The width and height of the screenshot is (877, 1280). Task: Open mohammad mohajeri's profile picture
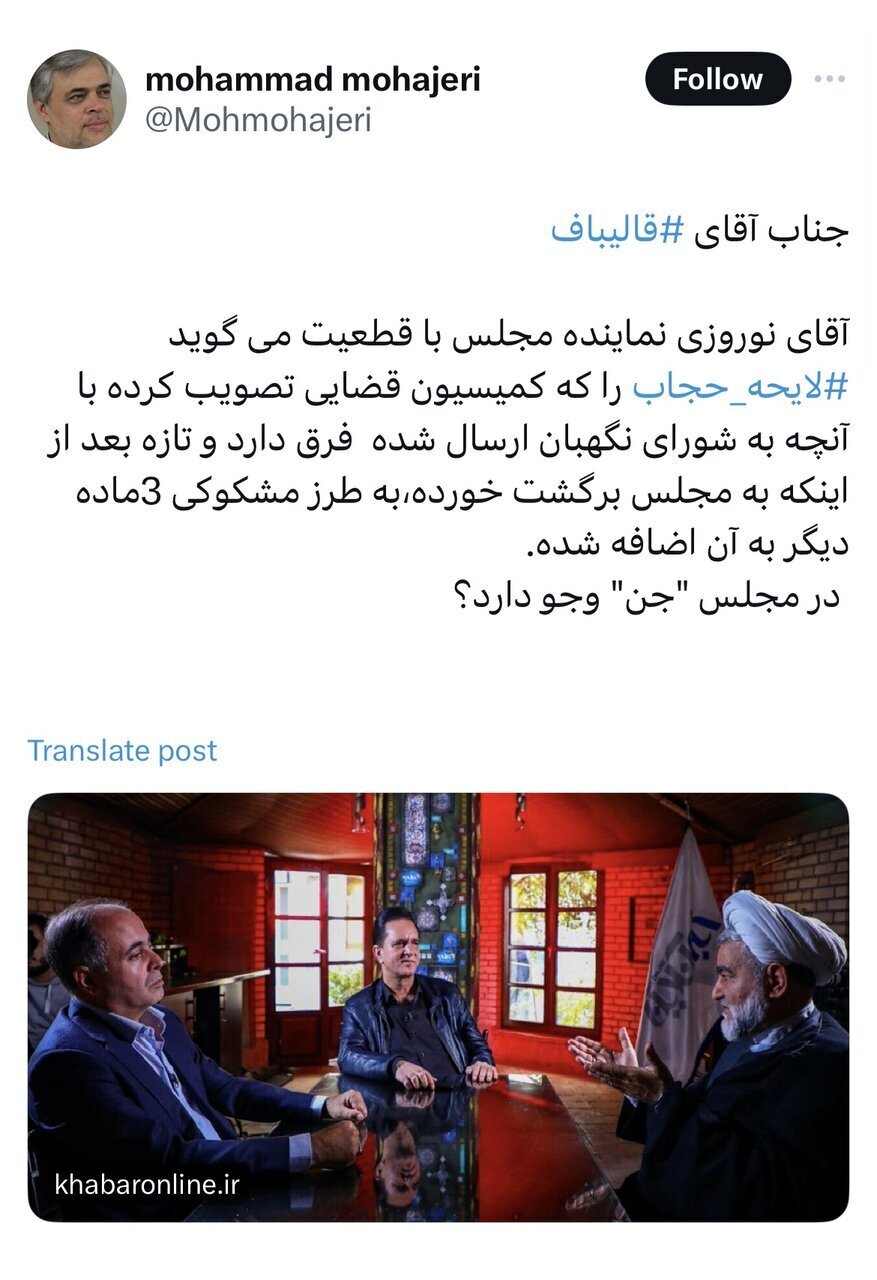(x=77, y=99)
